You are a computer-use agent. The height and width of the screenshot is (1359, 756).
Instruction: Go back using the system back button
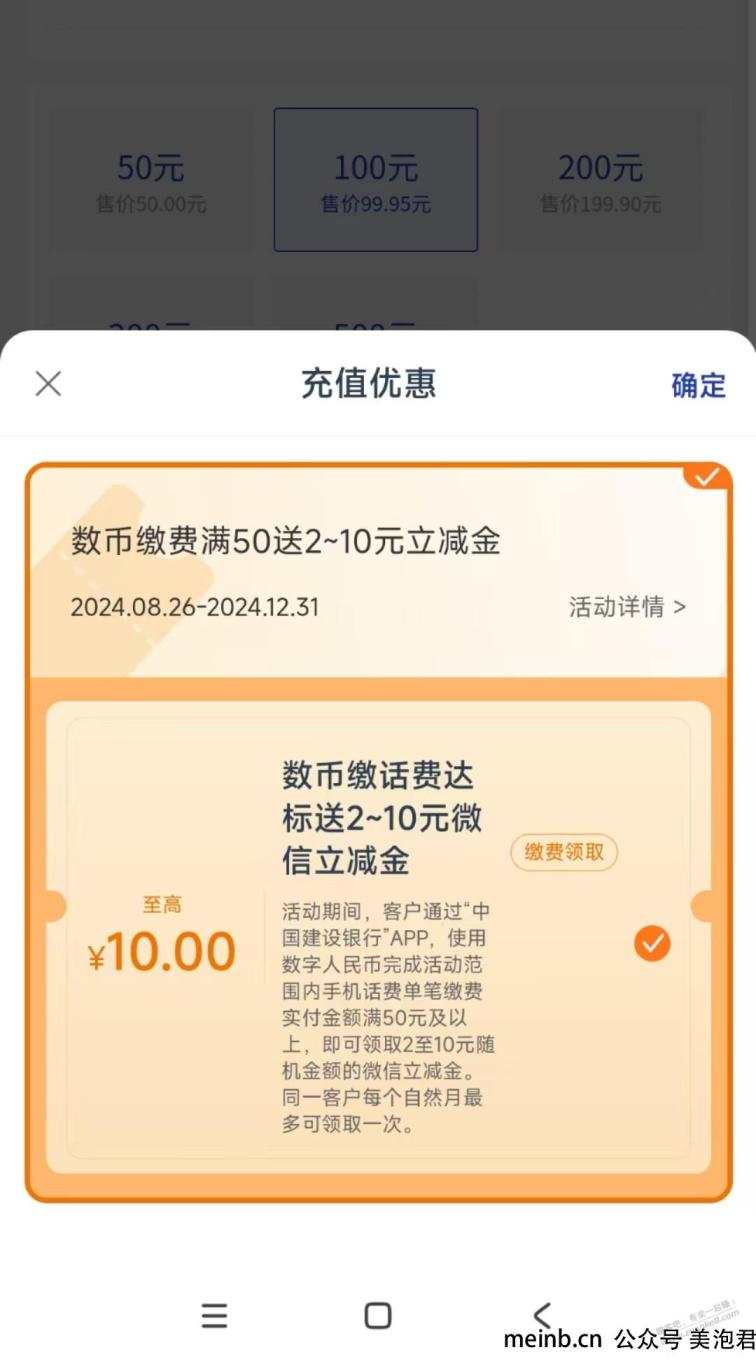pyautogui.click(x=541, y=1315)
